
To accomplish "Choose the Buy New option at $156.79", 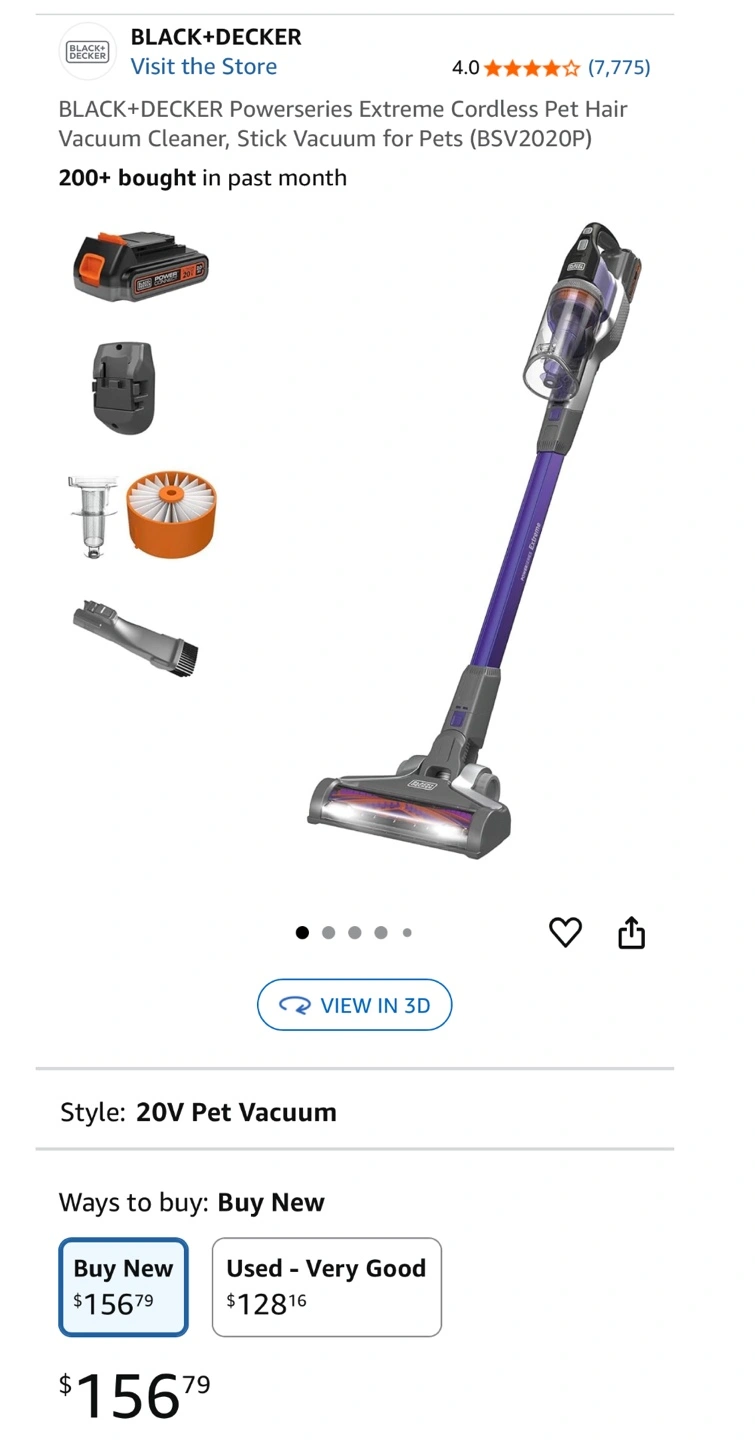I will click(123, 1287).
